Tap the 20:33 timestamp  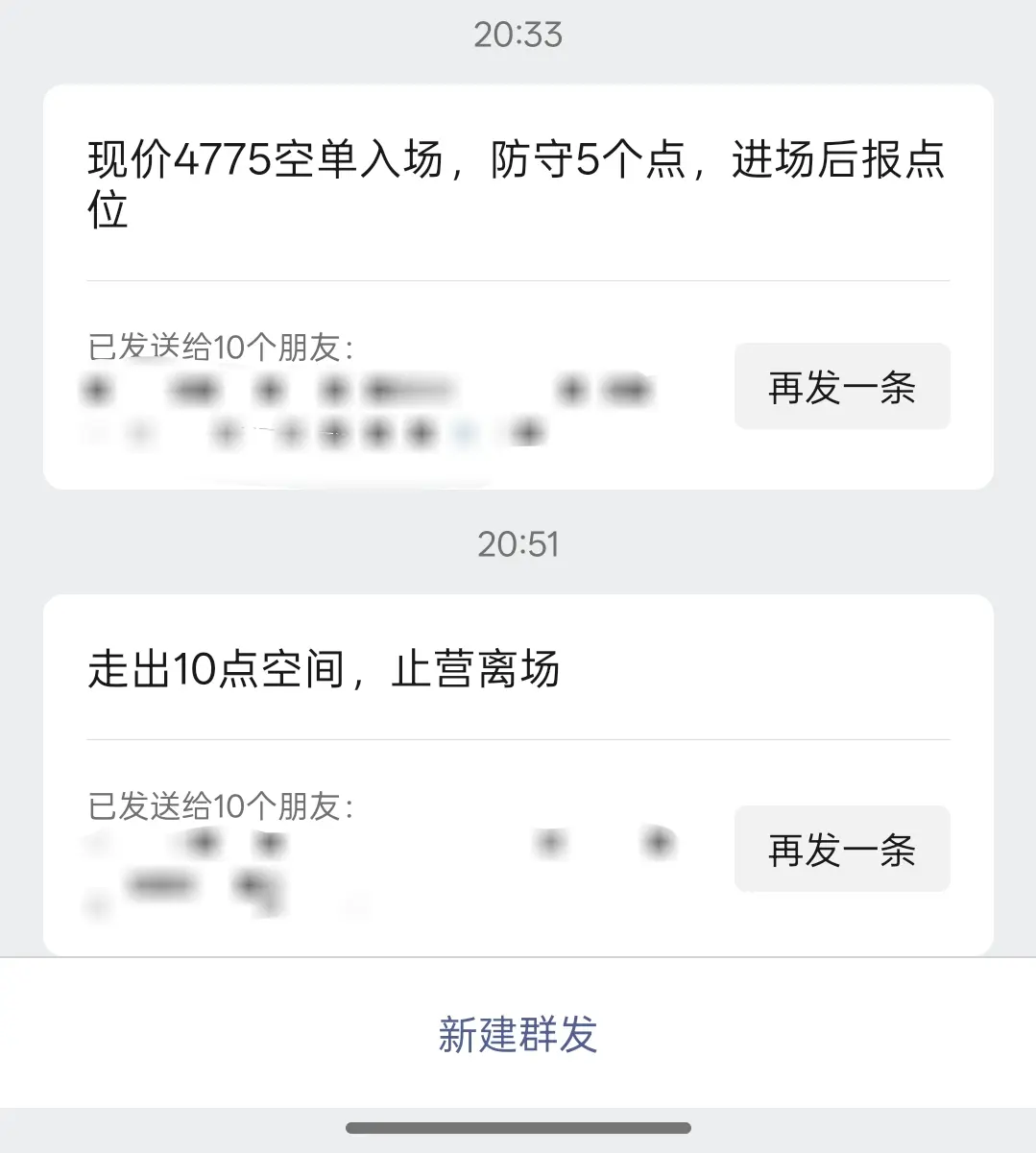click(x=518, y=35)
